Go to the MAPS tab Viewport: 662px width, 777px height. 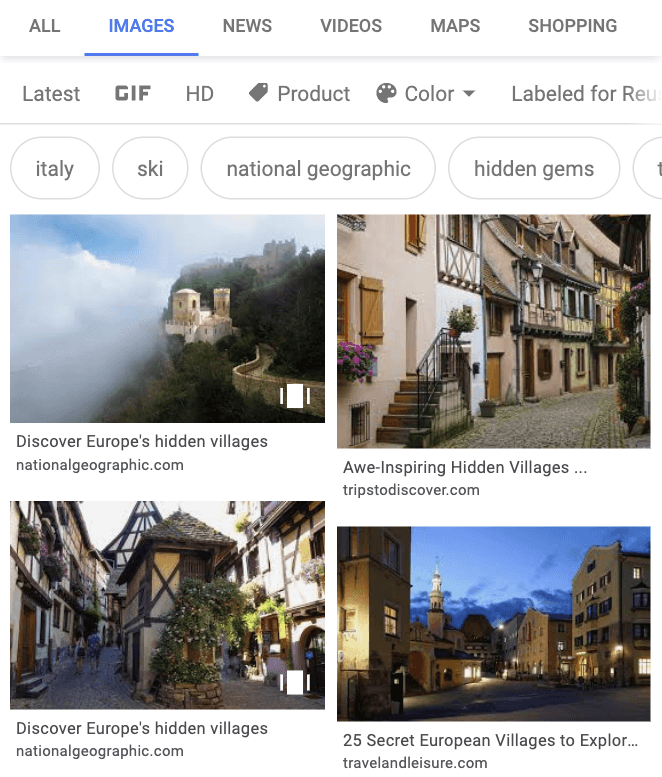pos(455,26)
